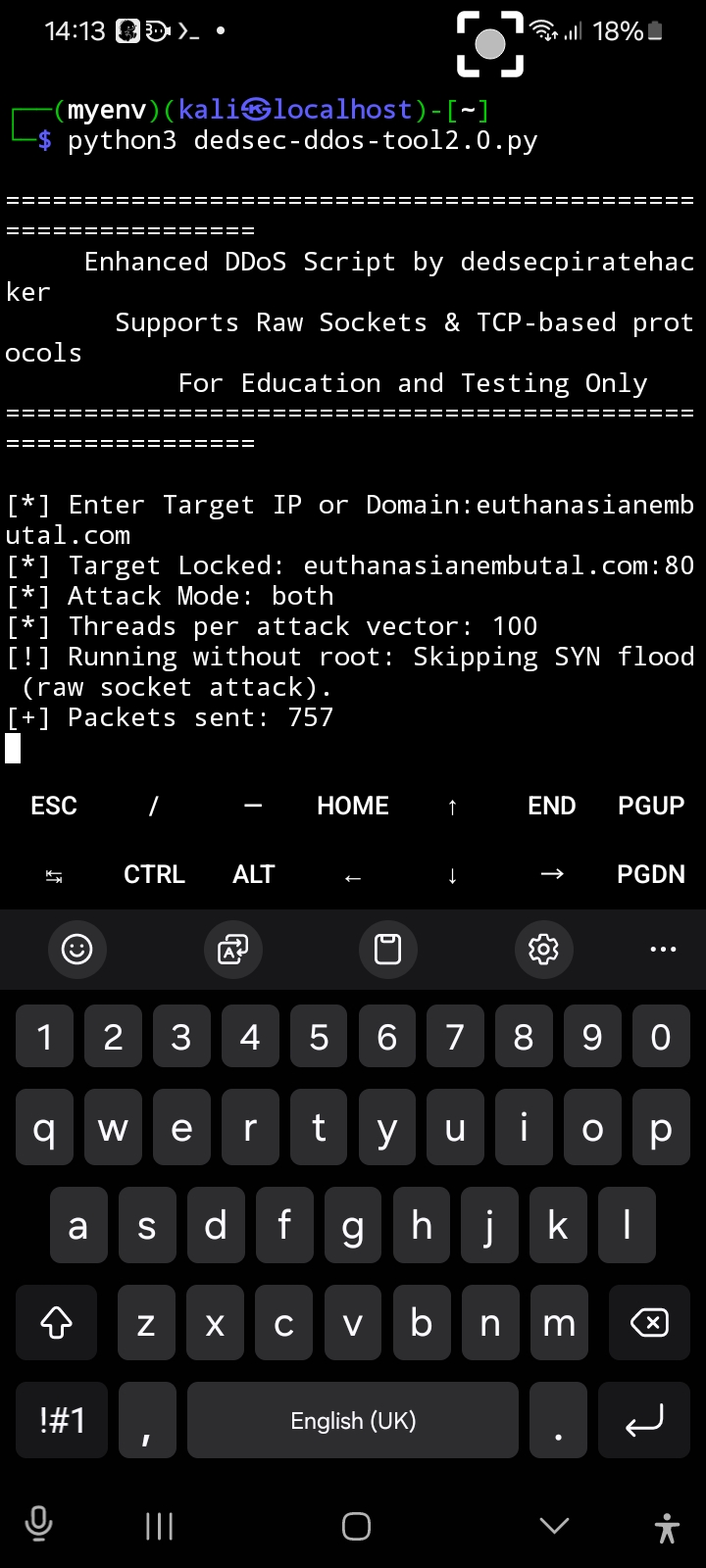706x1568 pixels.
Task: Open keyboard settings gear
Action: pos(543,949)
